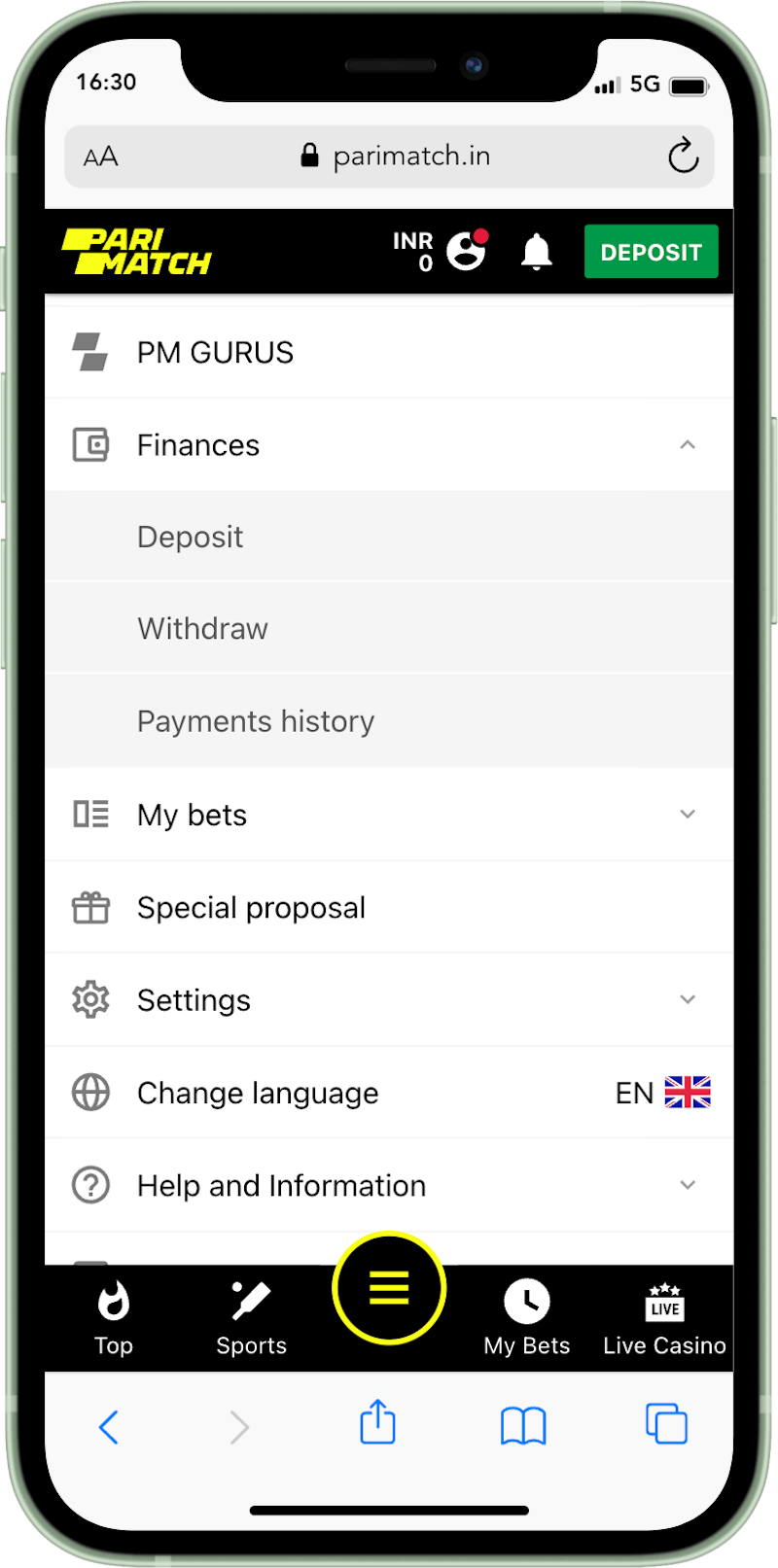Reload the page in the address bar
Image resolution: width=778 pixels, height=1568 pixels.
[683, 156]
